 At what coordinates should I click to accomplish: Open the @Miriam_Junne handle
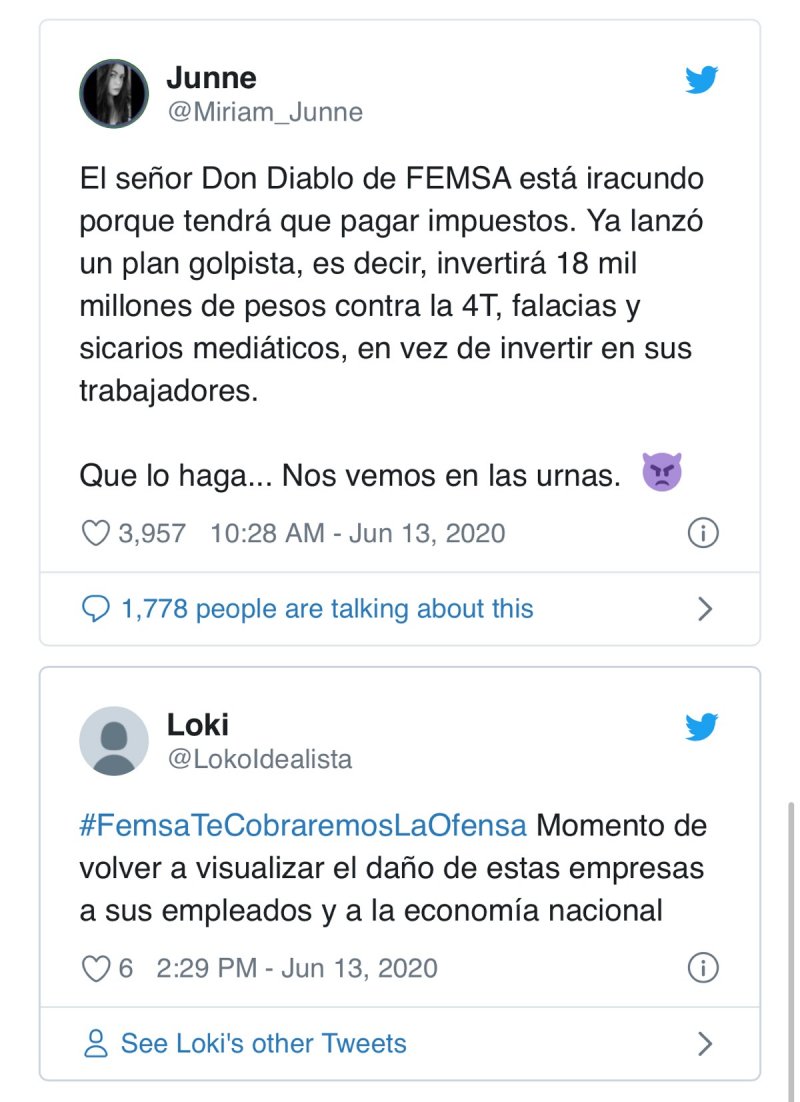tap(264, 112)
